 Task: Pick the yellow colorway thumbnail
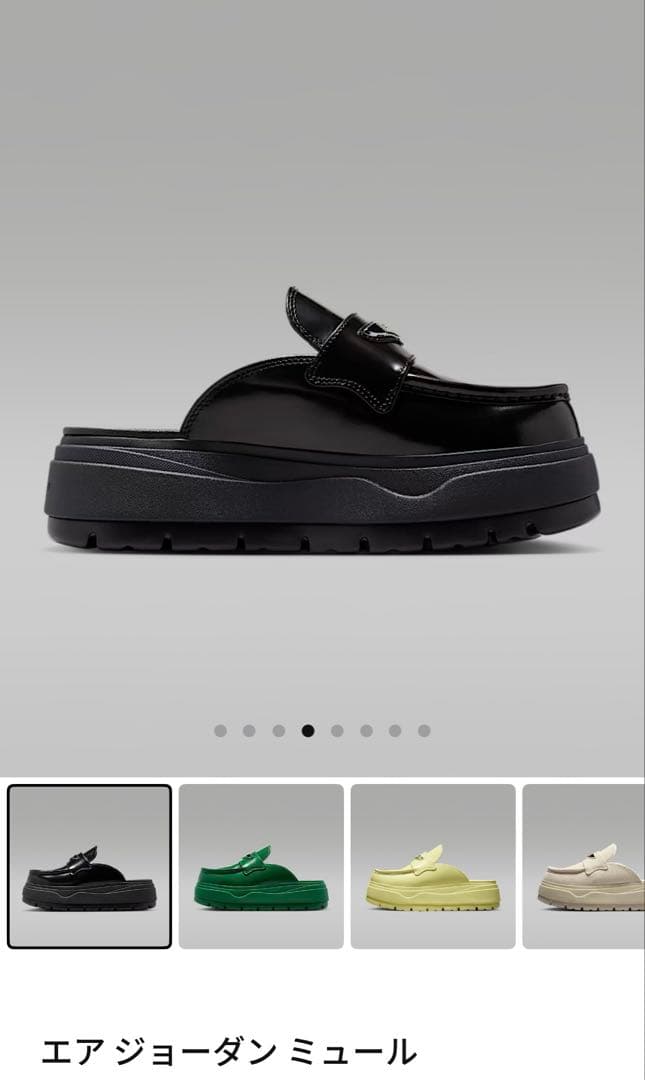tap(433, 866)
